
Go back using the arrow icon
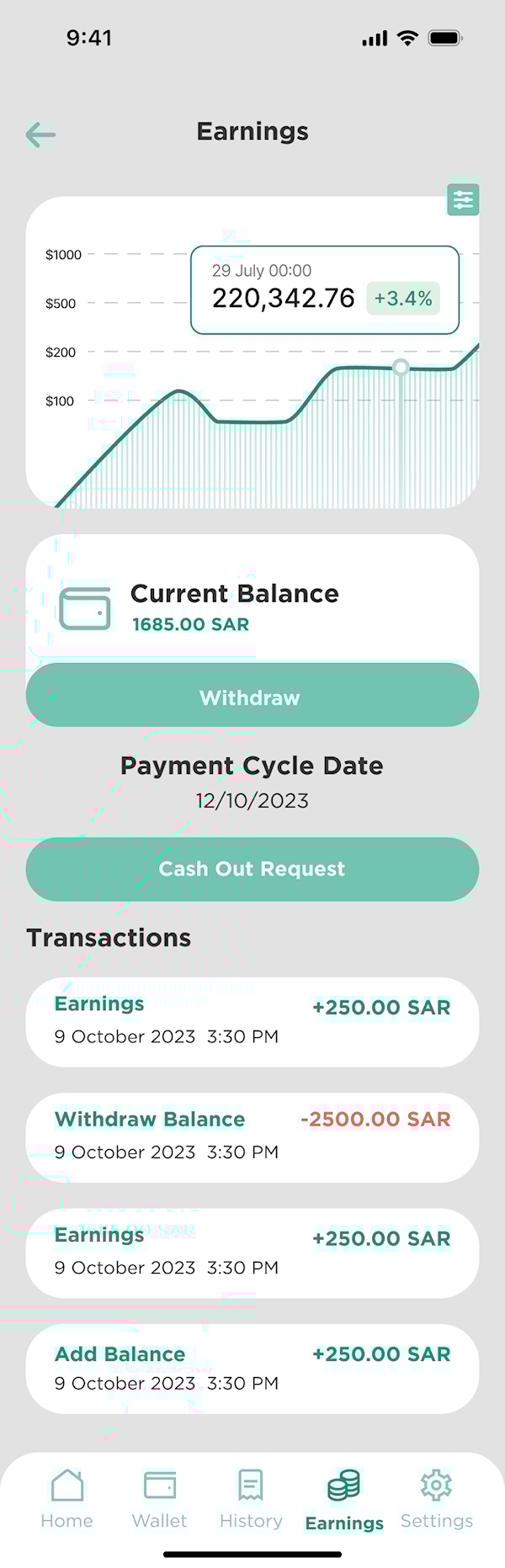[40, 135]
